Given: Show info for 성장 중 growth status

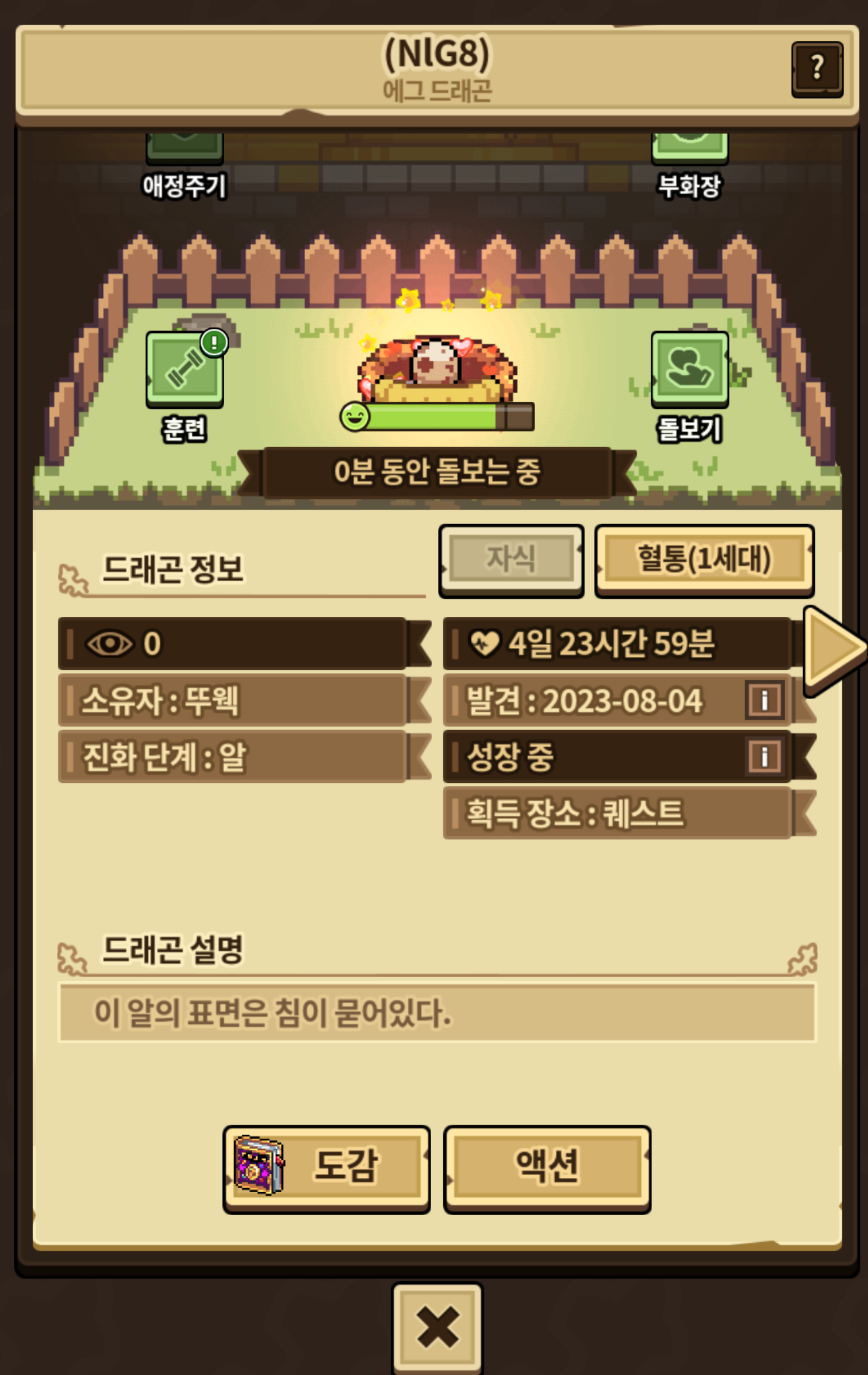Looking at the screenshot, I should (x=765, y=756).
